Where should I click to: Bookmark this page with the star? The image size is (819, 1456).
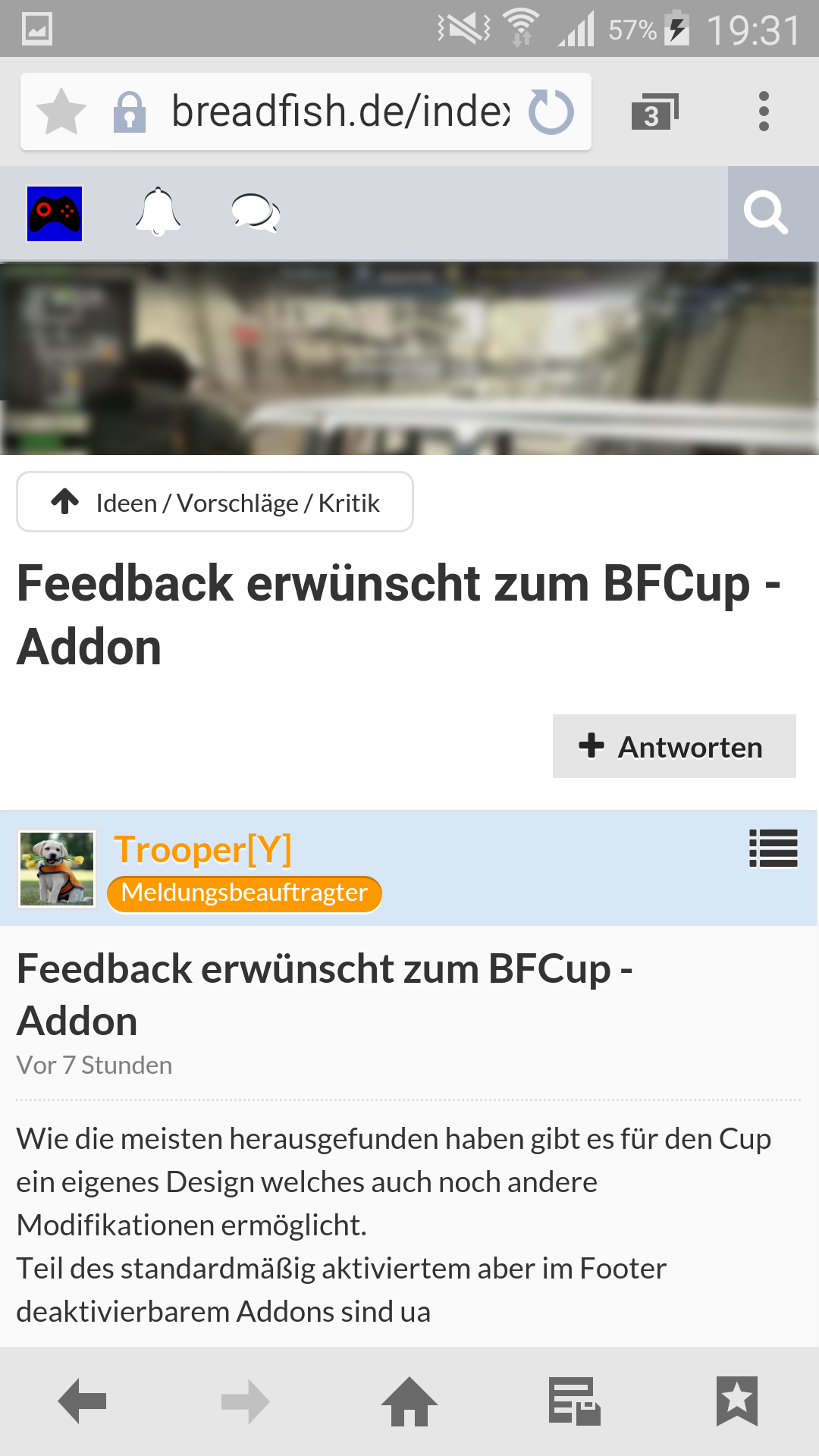[61, 111]
